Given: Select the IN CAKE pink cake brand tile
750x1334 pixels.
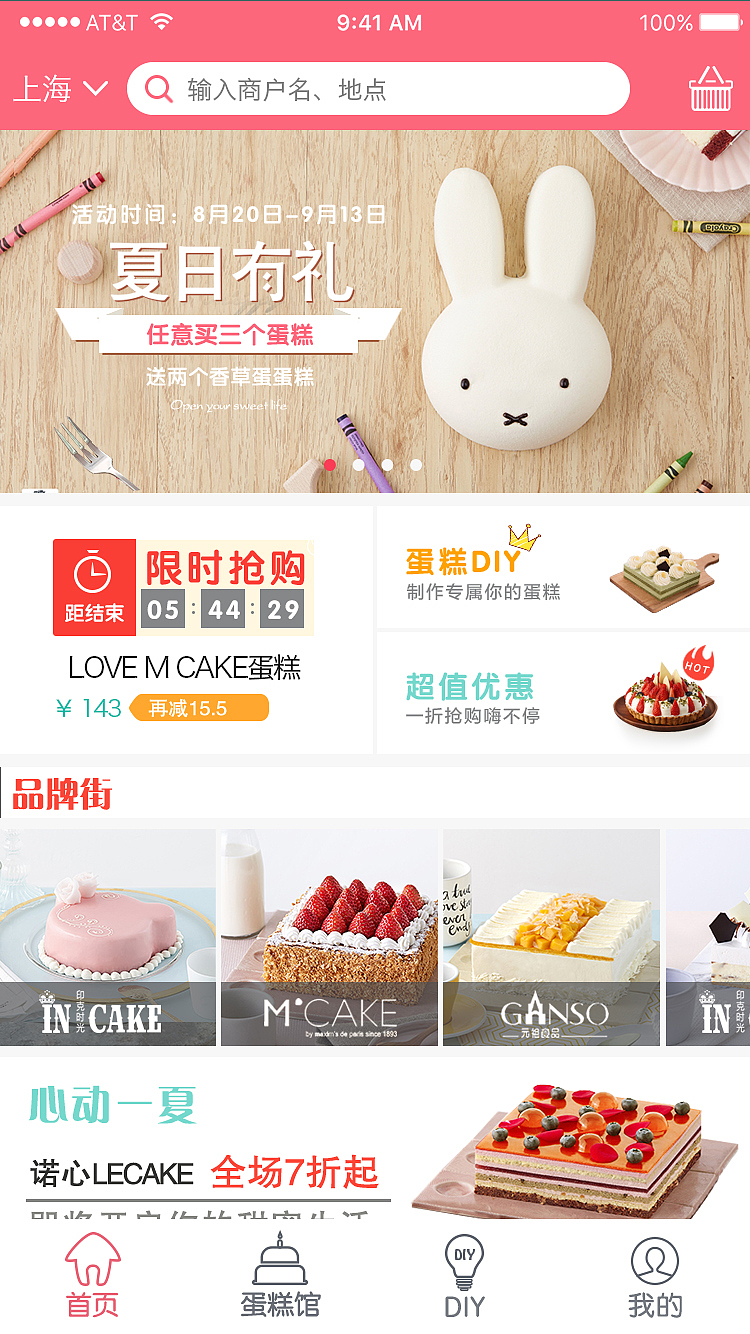Looking at the screenshot, I should 108,937.
